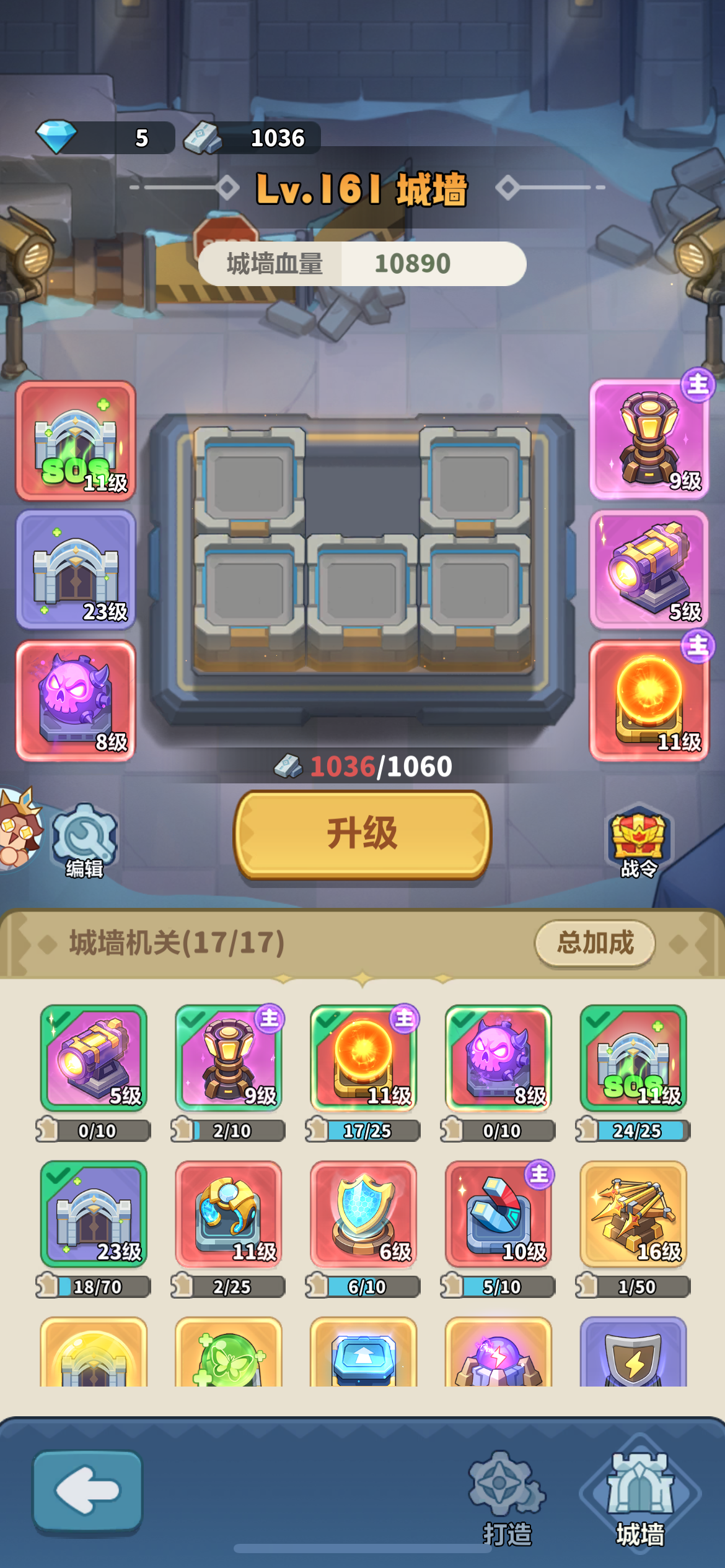Select the equipped SOS gate 11级 slot
The width and height of the screenshot is (725, 1568).
click(76, 441)
